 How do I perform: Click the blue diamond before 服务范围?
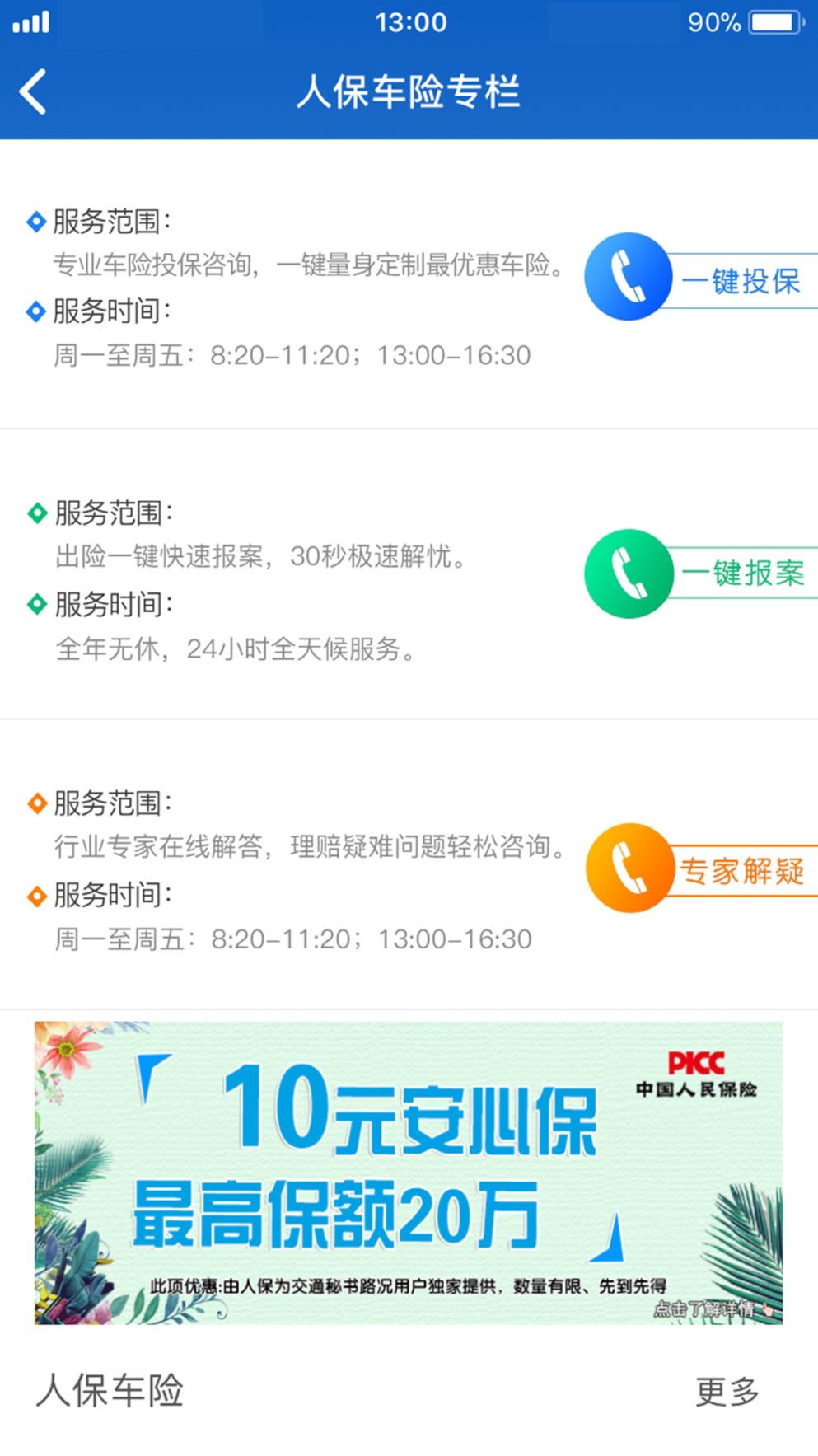coord(35,220)
